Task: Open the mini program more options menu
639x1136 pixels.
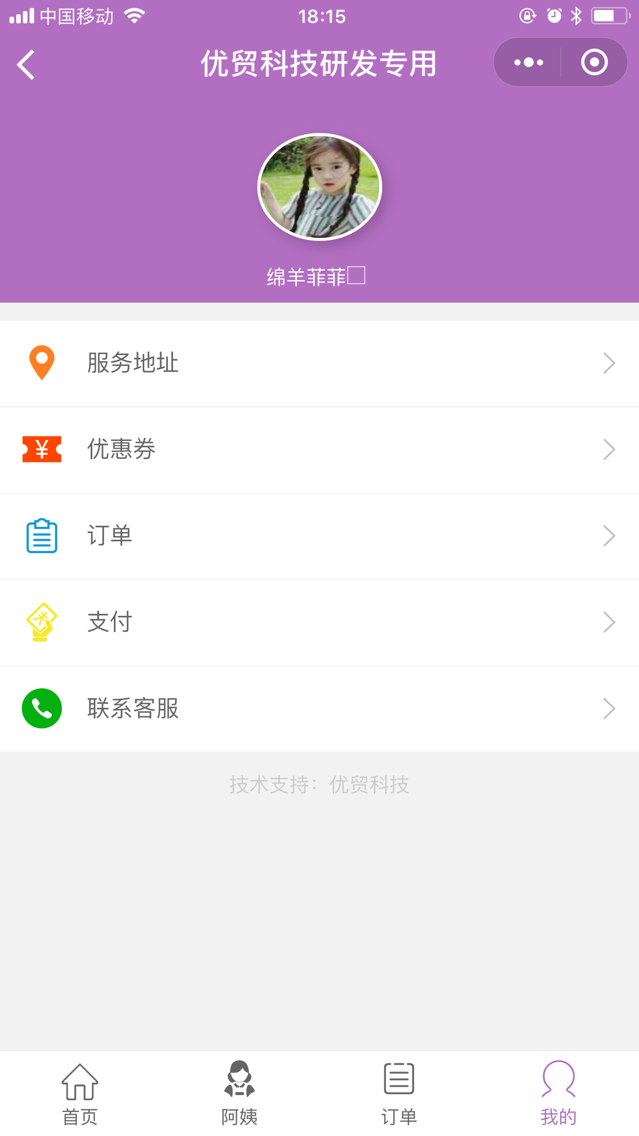Action: click(x=528, y=63)
